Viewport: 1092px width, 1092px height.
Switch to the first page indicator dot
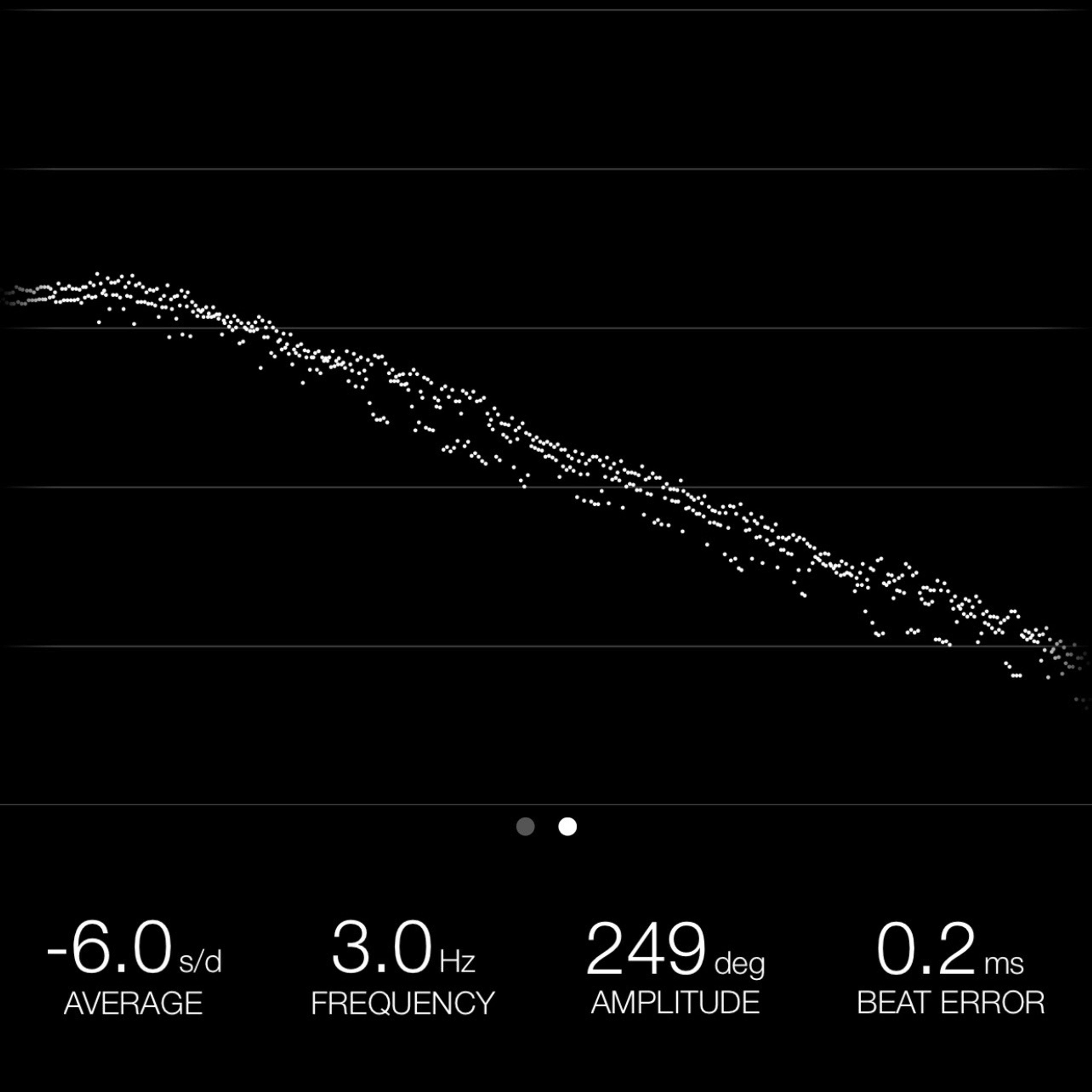[525, 826]
